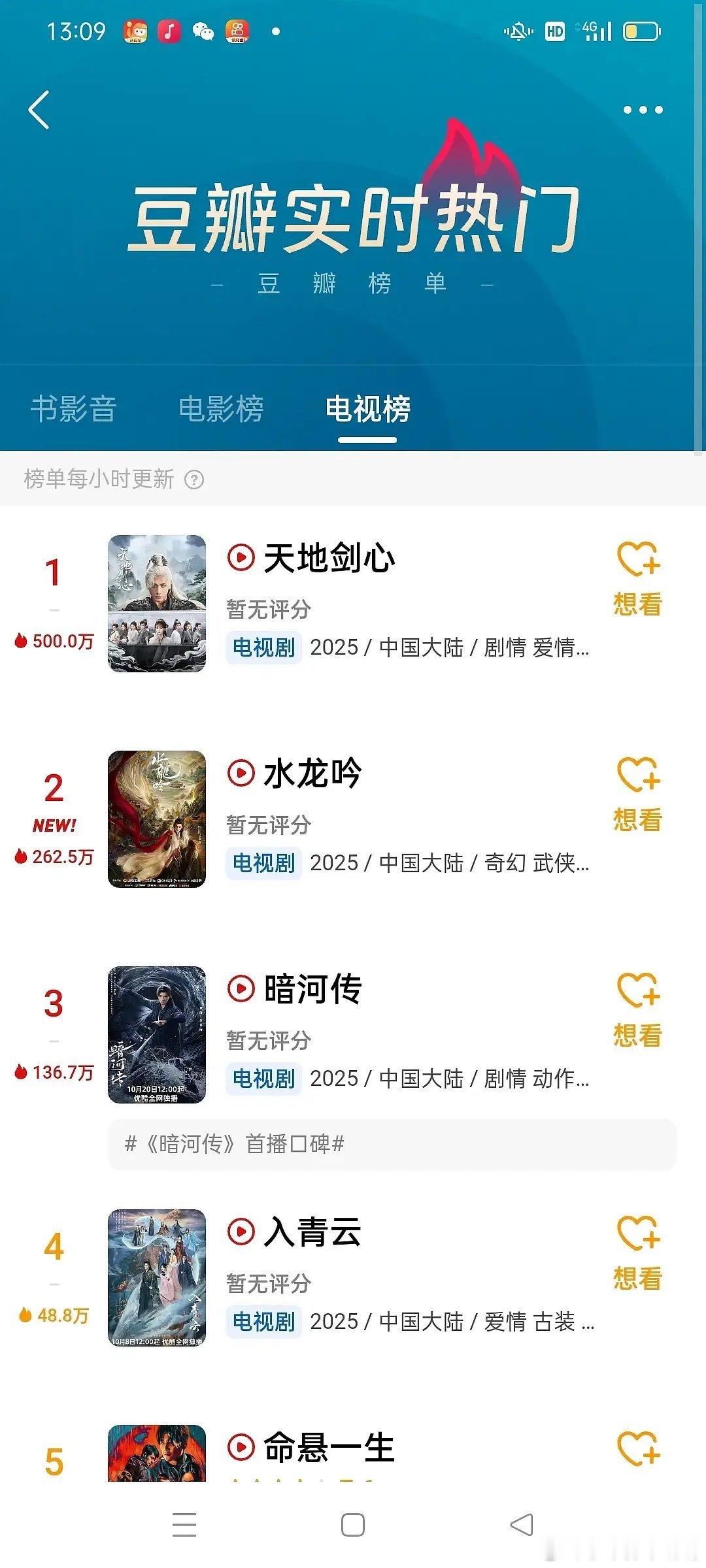
Task: Open the three-dot overflow menu
Action: pyautogui.click(x=643, y=110)
